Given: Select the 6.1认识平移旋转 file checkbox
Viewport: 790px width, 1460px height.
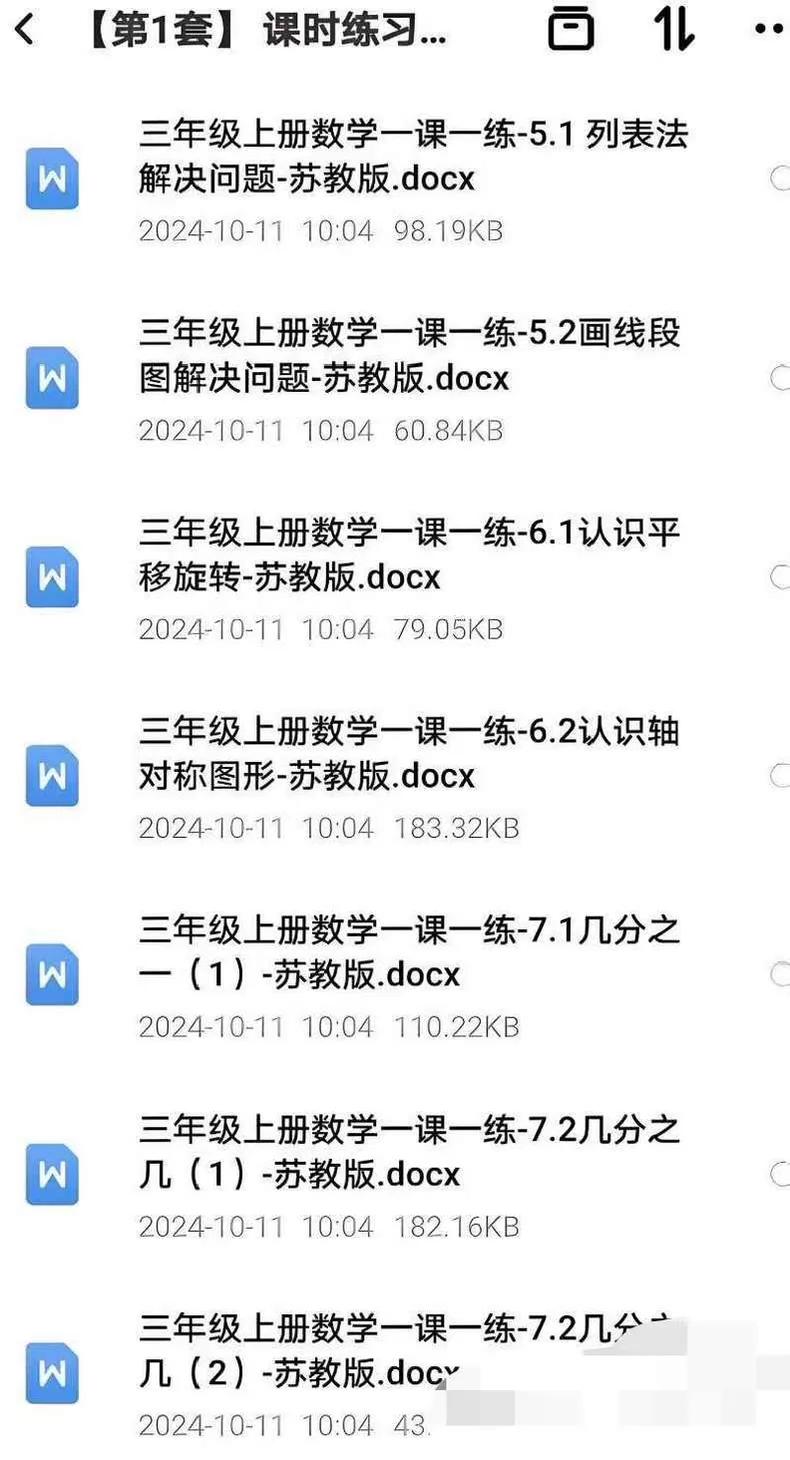Looking at the screenshot, I should coord(780,577).
